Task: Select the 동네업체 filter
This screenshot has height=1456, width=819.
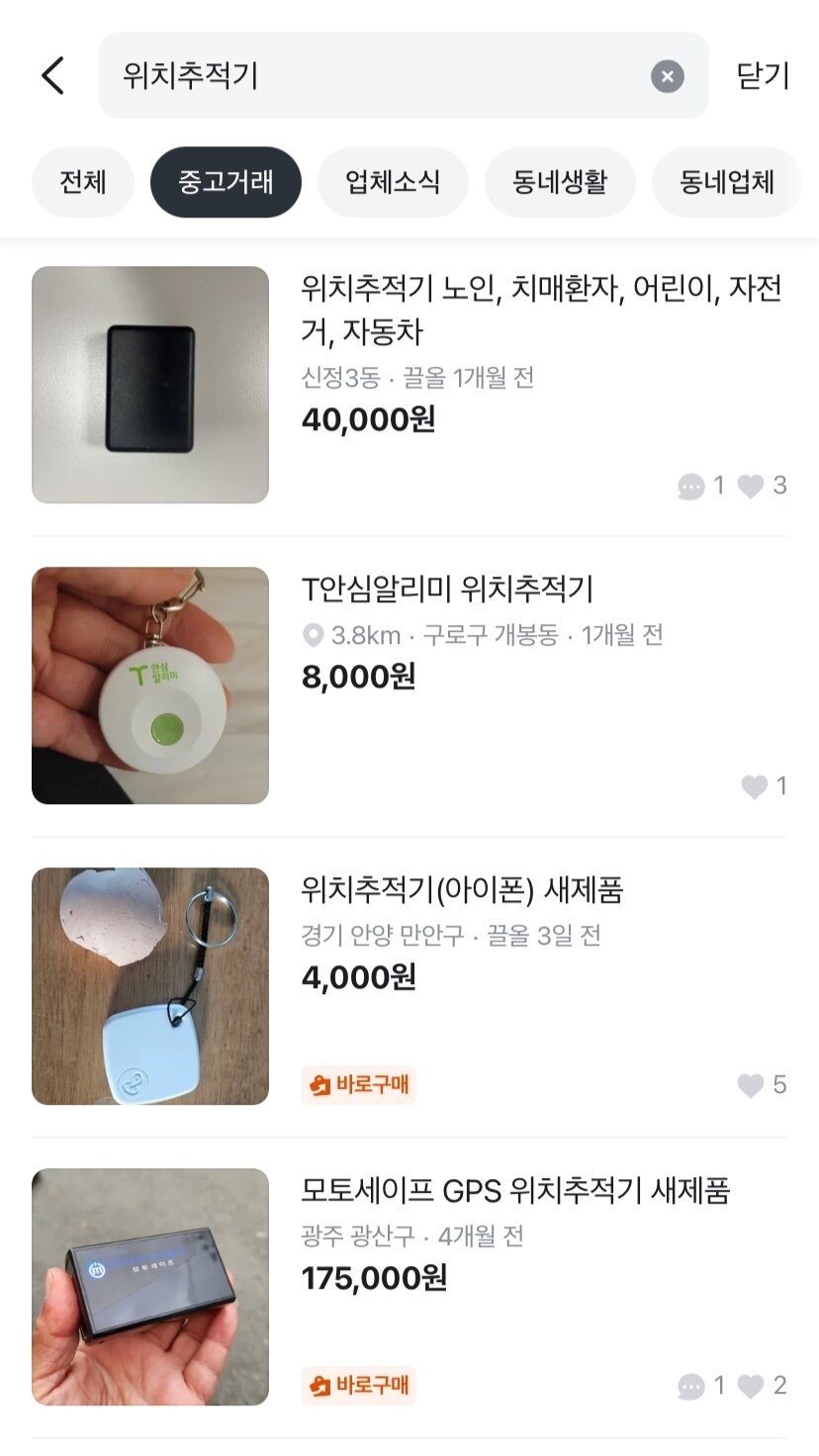Action: pyautogui.click(x=727, y=181)
